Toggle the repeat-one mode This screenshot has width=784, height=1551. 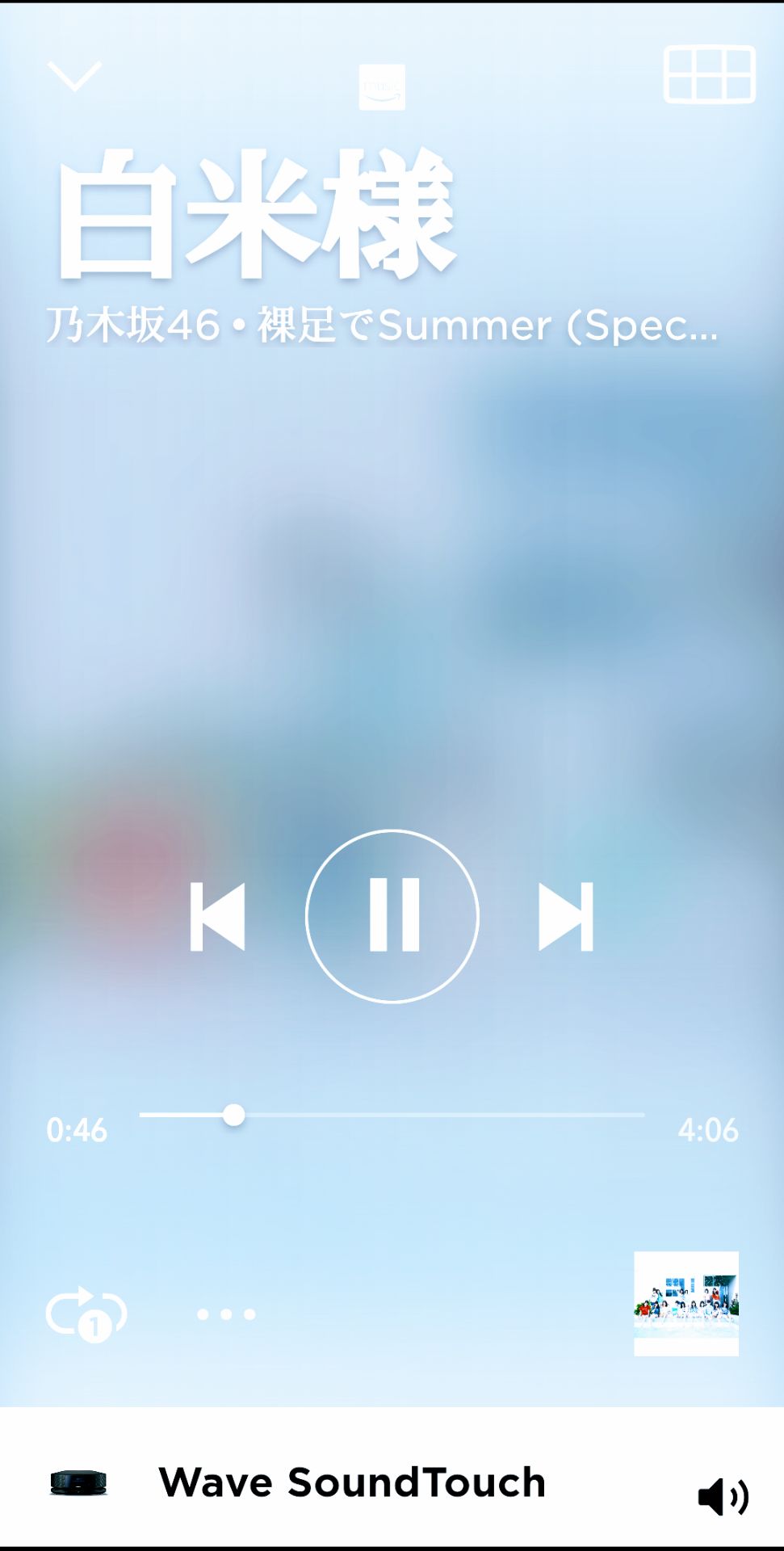tap(86, 1314)
